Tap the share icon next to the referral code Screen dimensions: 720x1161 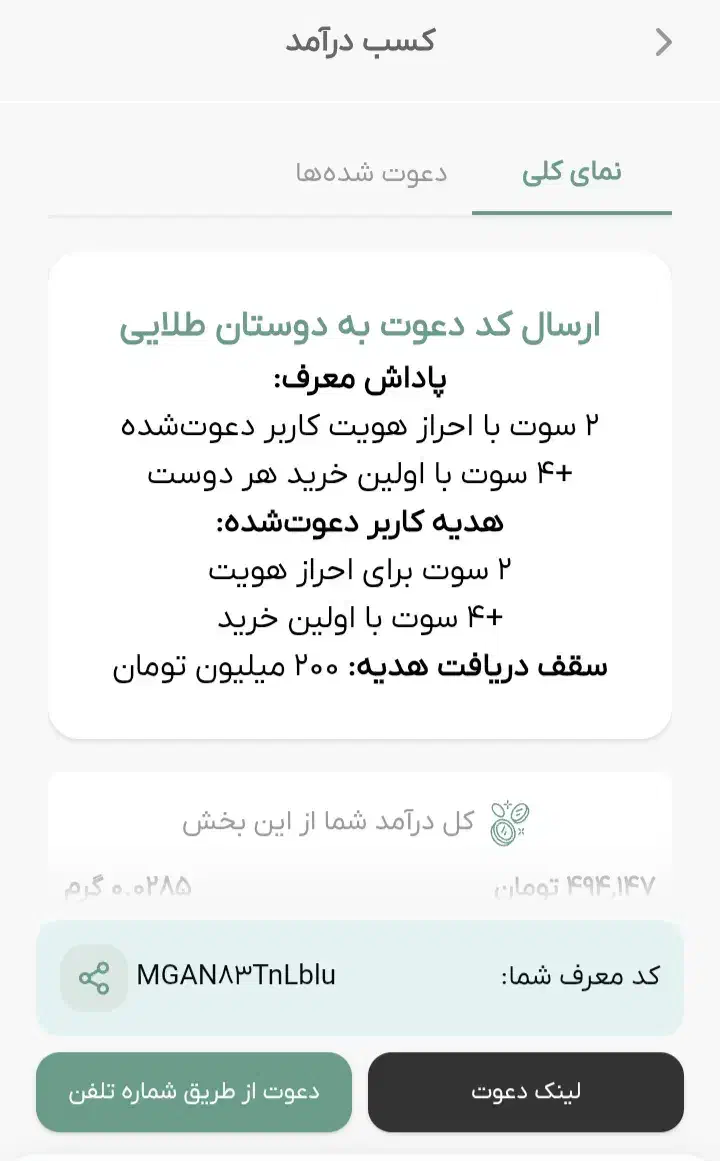click(91, 977)
